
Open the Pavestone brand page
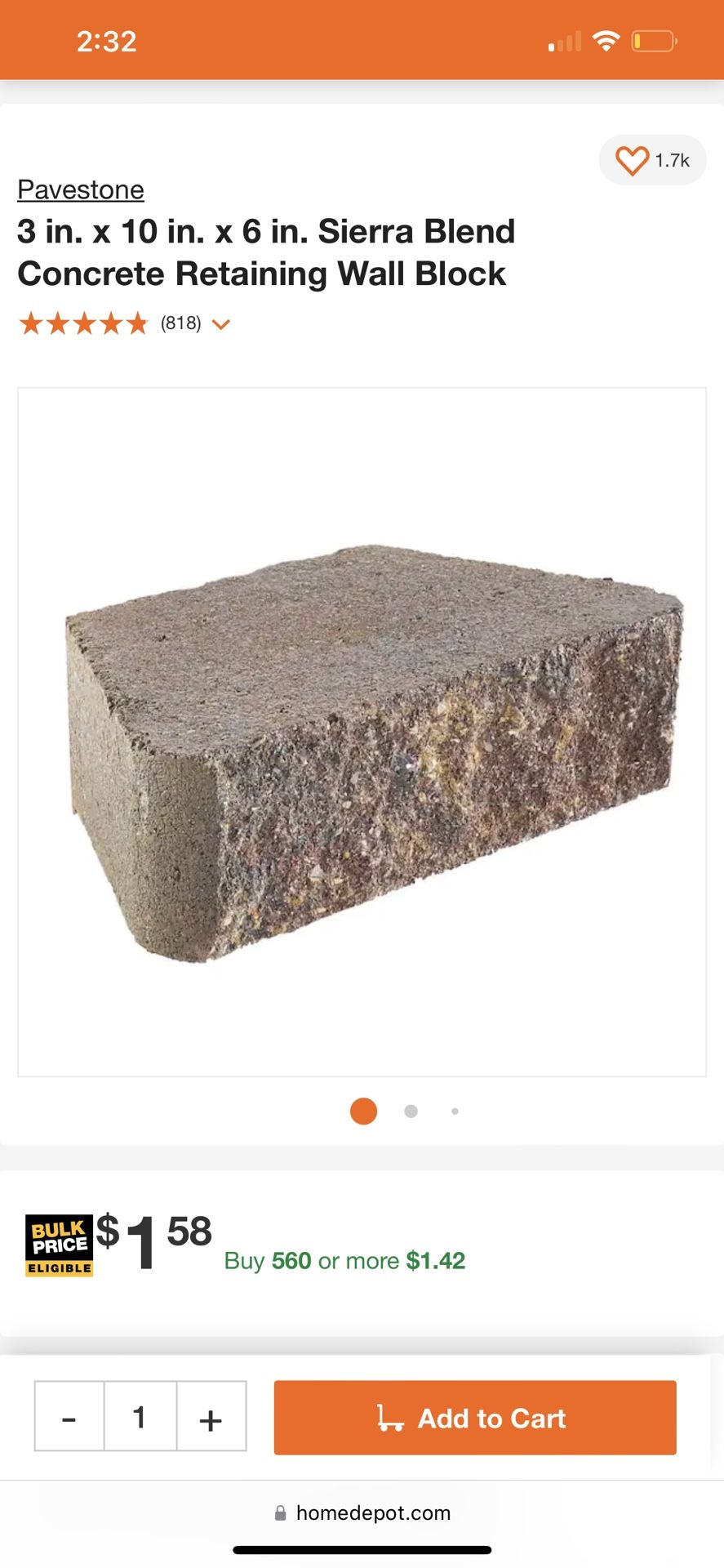pyautogui.click(x=81, y=189)
